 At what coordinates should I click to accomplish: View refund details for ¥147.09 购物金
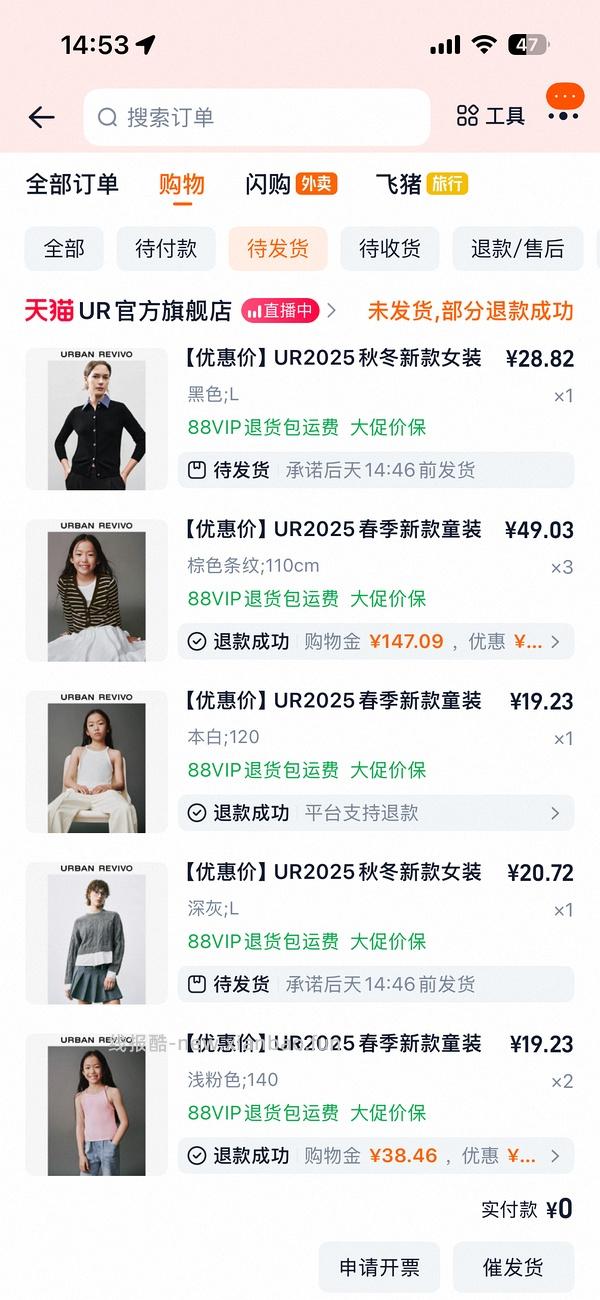tap(376, 642)
